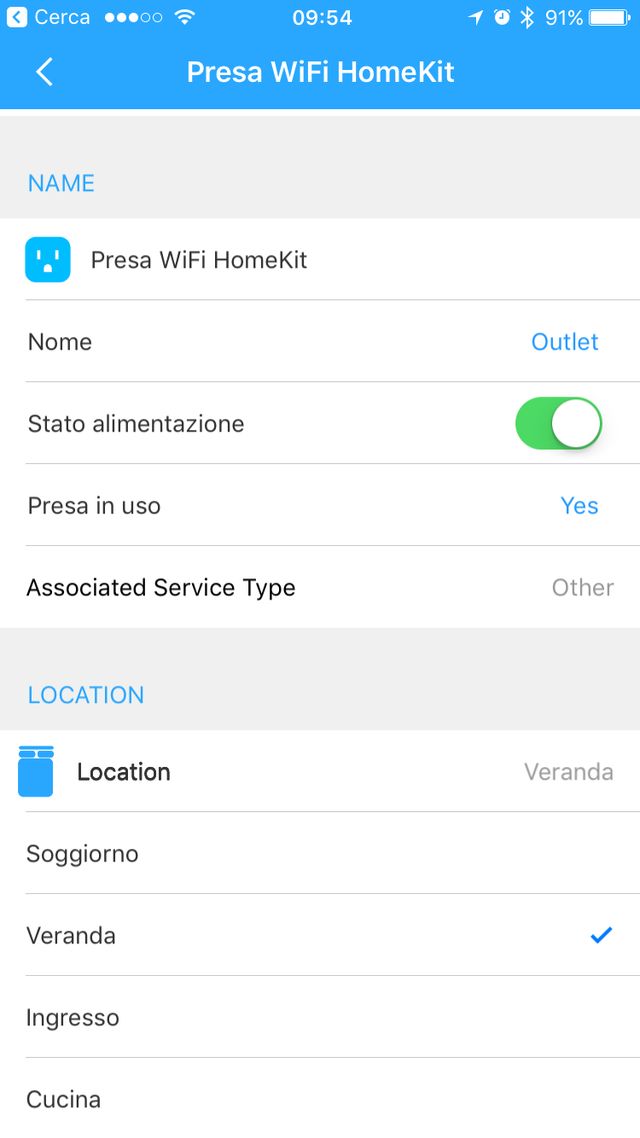
Task: Toggle Stato alimentazione switch off
Action: tap(558, 424)
